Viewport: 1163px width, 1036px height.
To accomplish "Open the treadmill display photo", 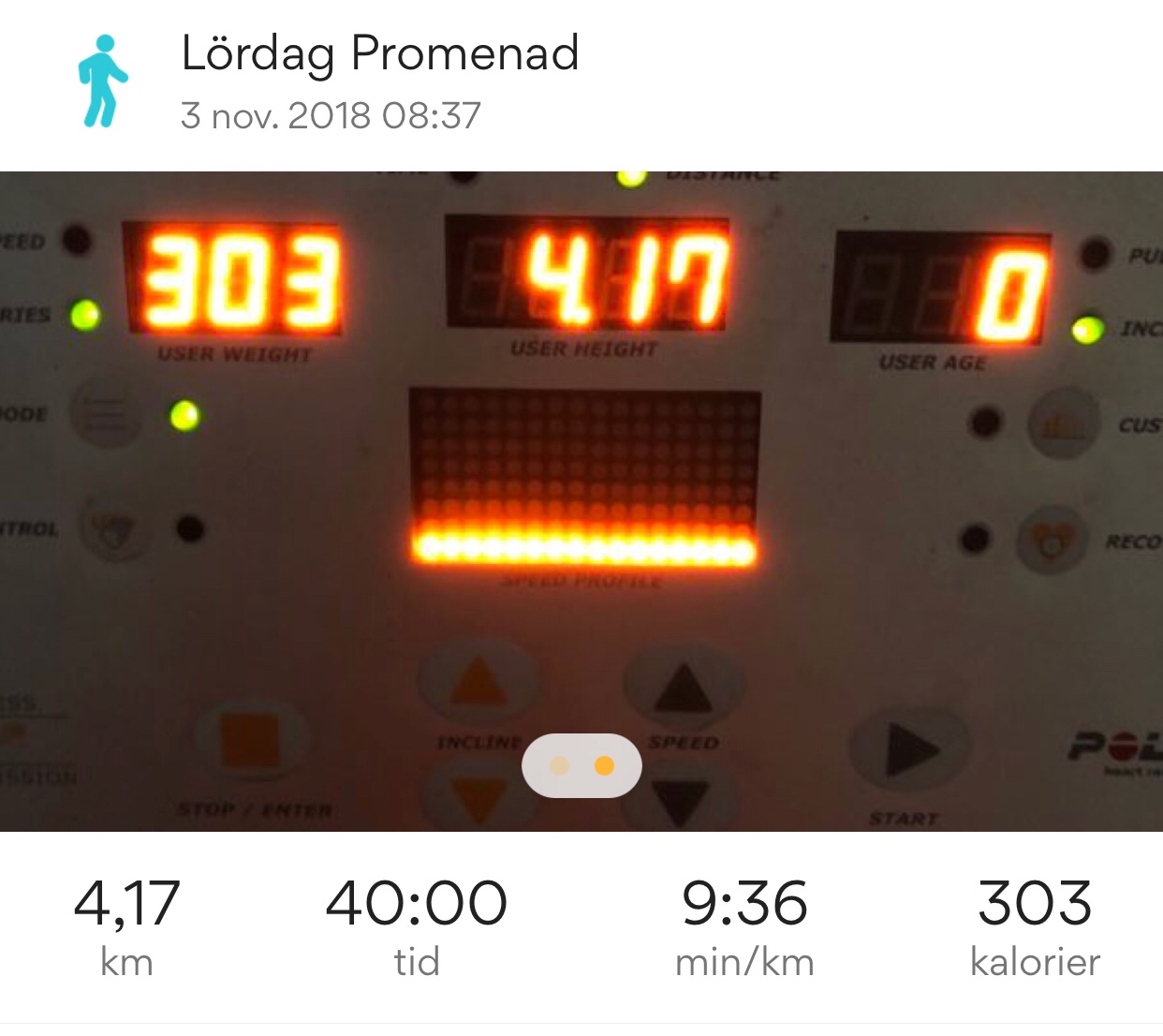I will coord(581,450).
